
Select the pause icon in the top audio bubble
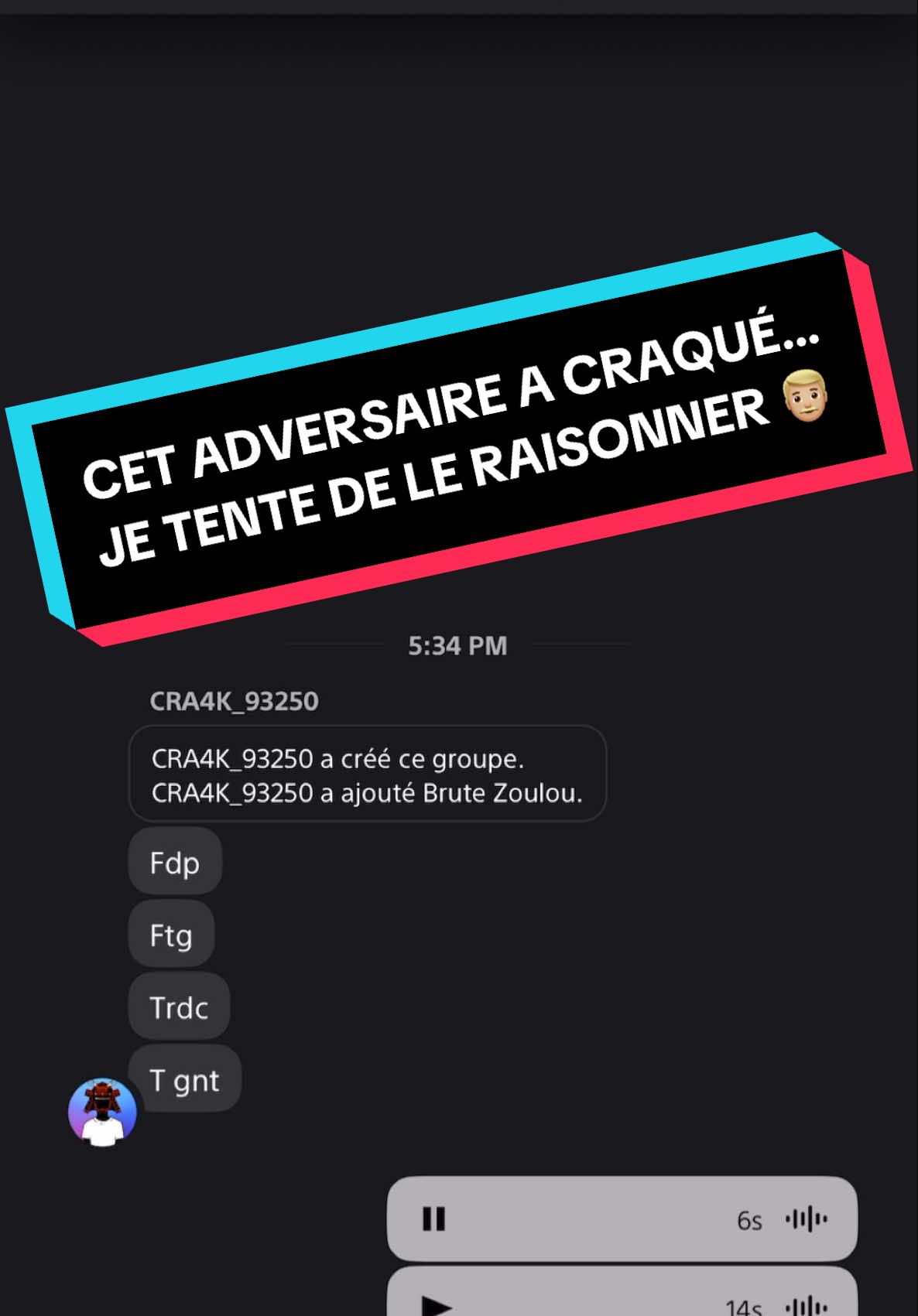coord(435,1219)
